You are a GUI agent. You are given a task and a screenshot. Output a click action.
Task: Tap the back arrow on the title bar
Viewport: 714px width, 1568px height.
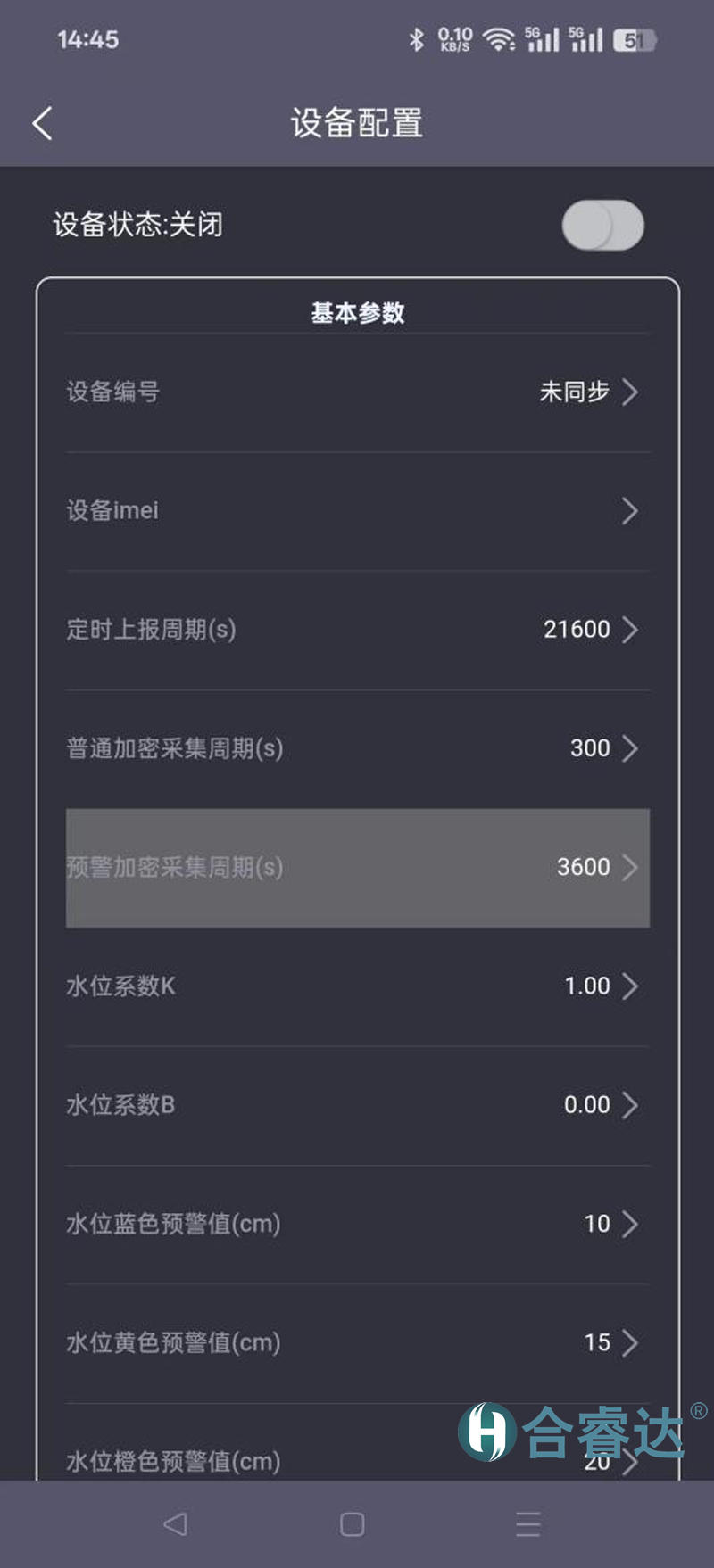coord(41,122)
